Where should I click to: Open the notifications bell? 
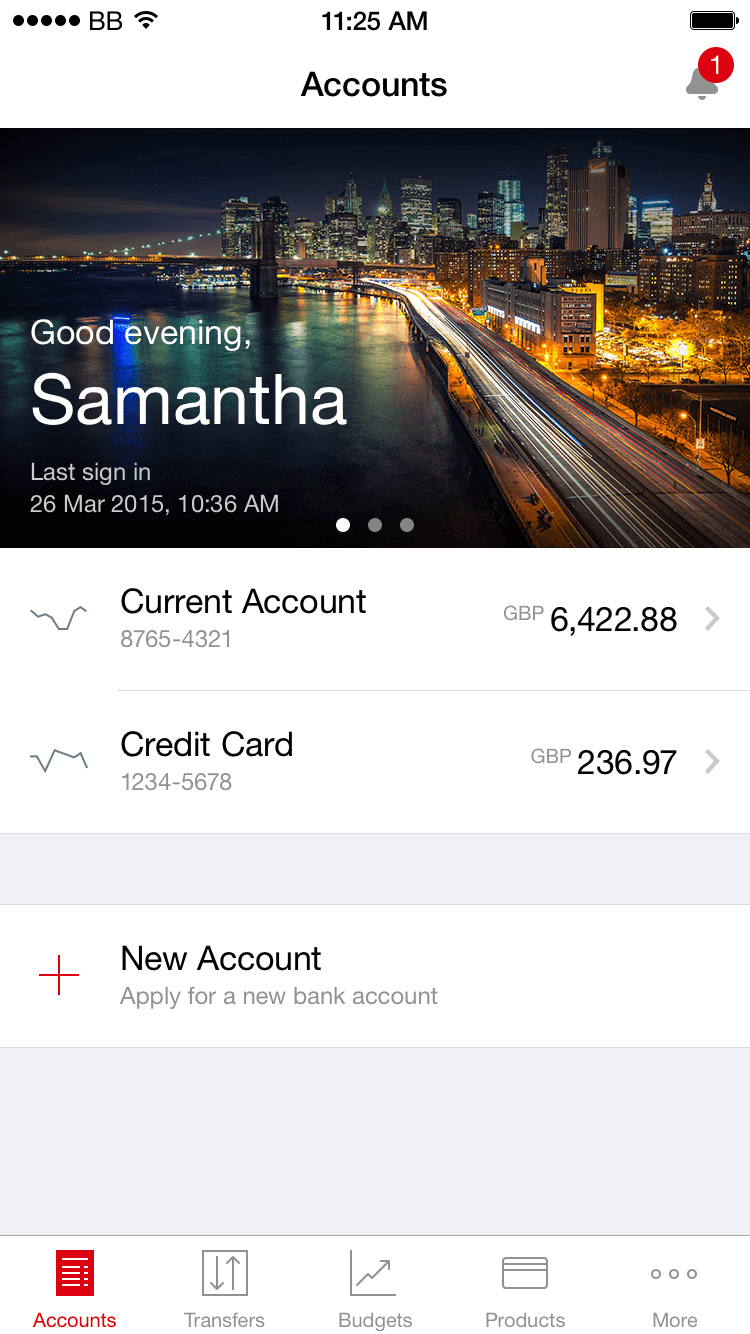(x=703, y=82)
